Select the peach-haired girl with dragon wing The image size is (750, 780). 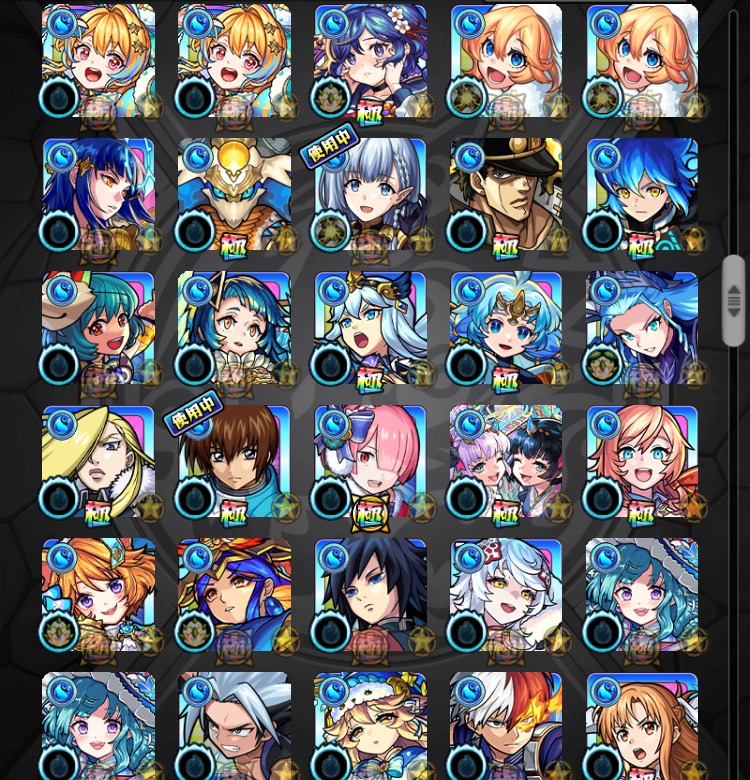pos(642,462)
